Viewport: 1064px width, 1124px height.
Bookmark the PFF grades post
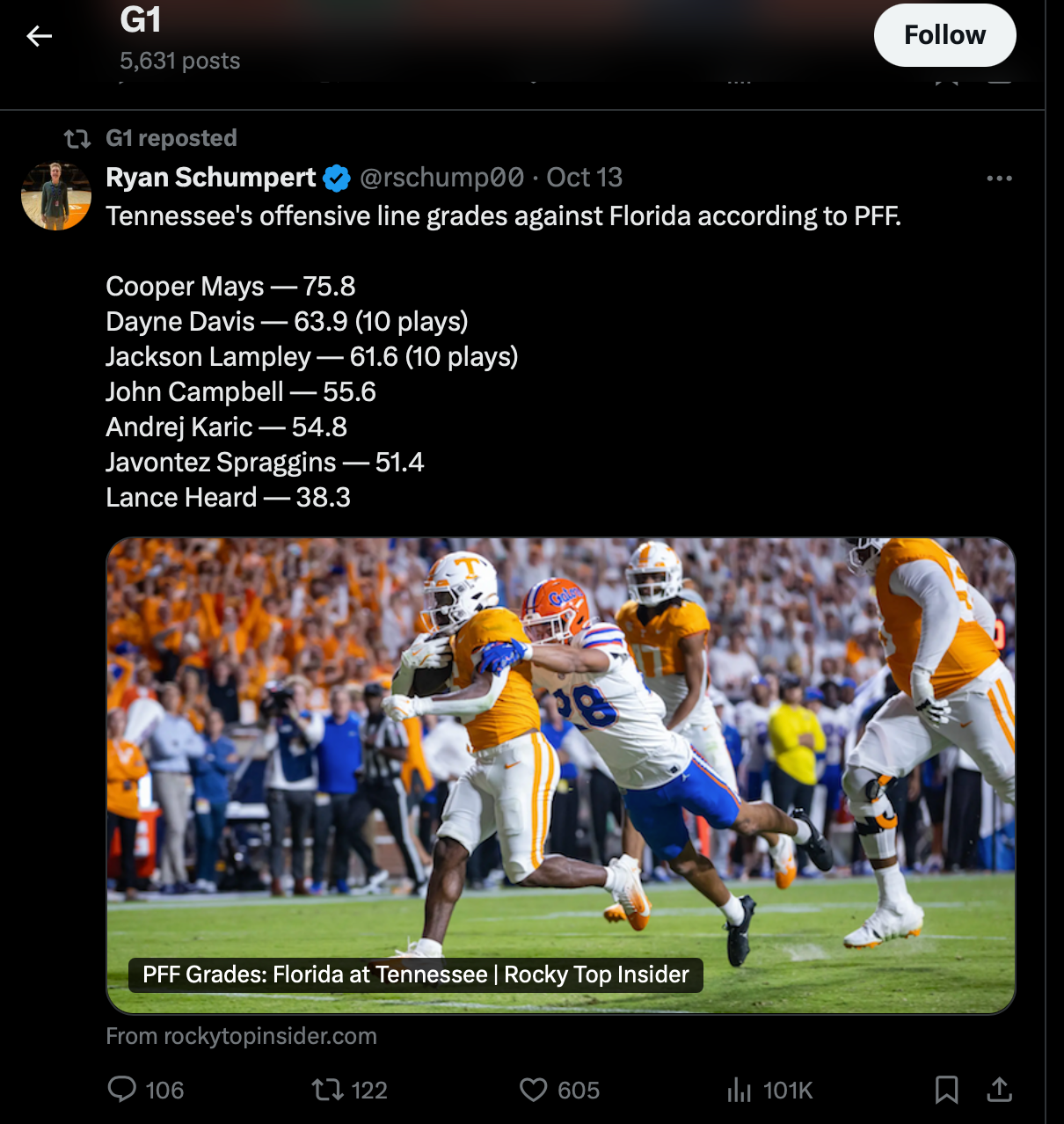[x=946, y=1090]
